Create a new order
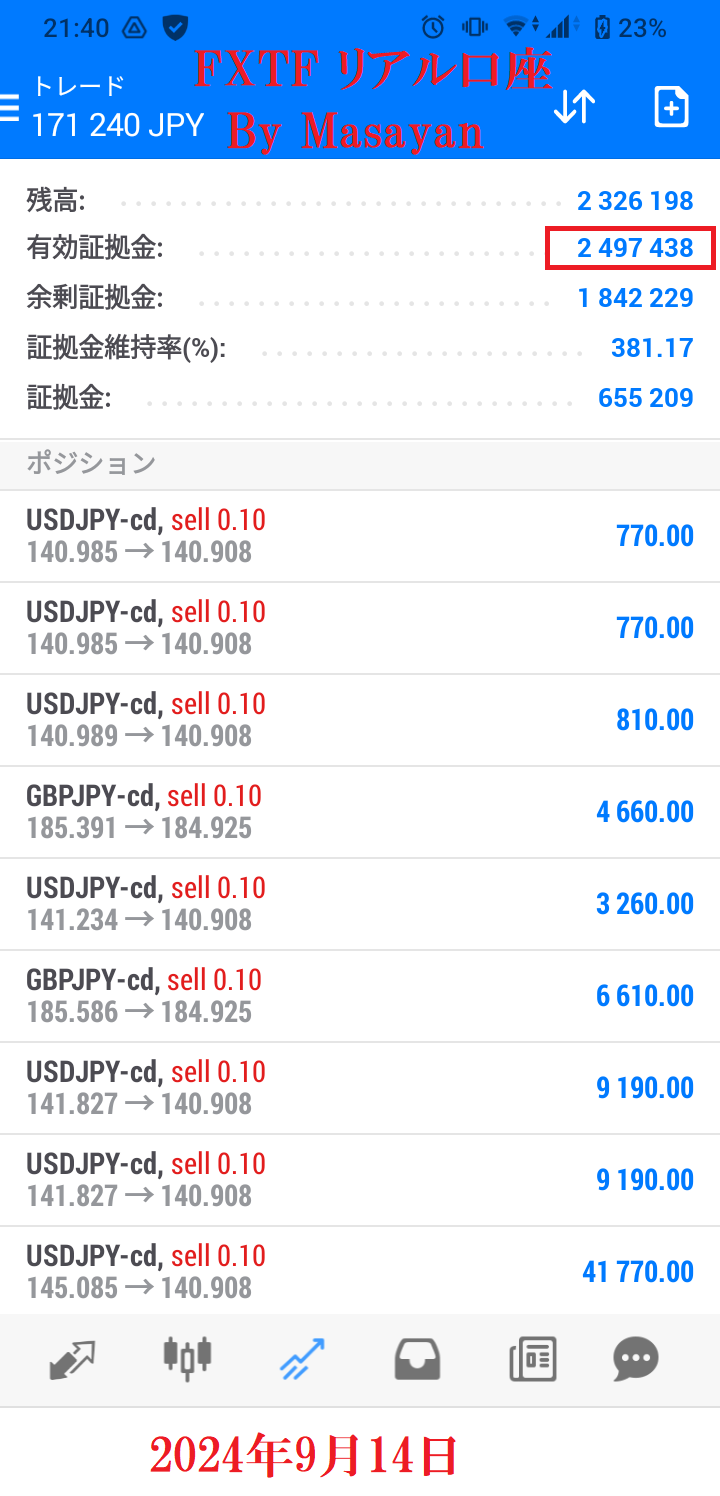The image size is (720, 1496). coord(671,107)
